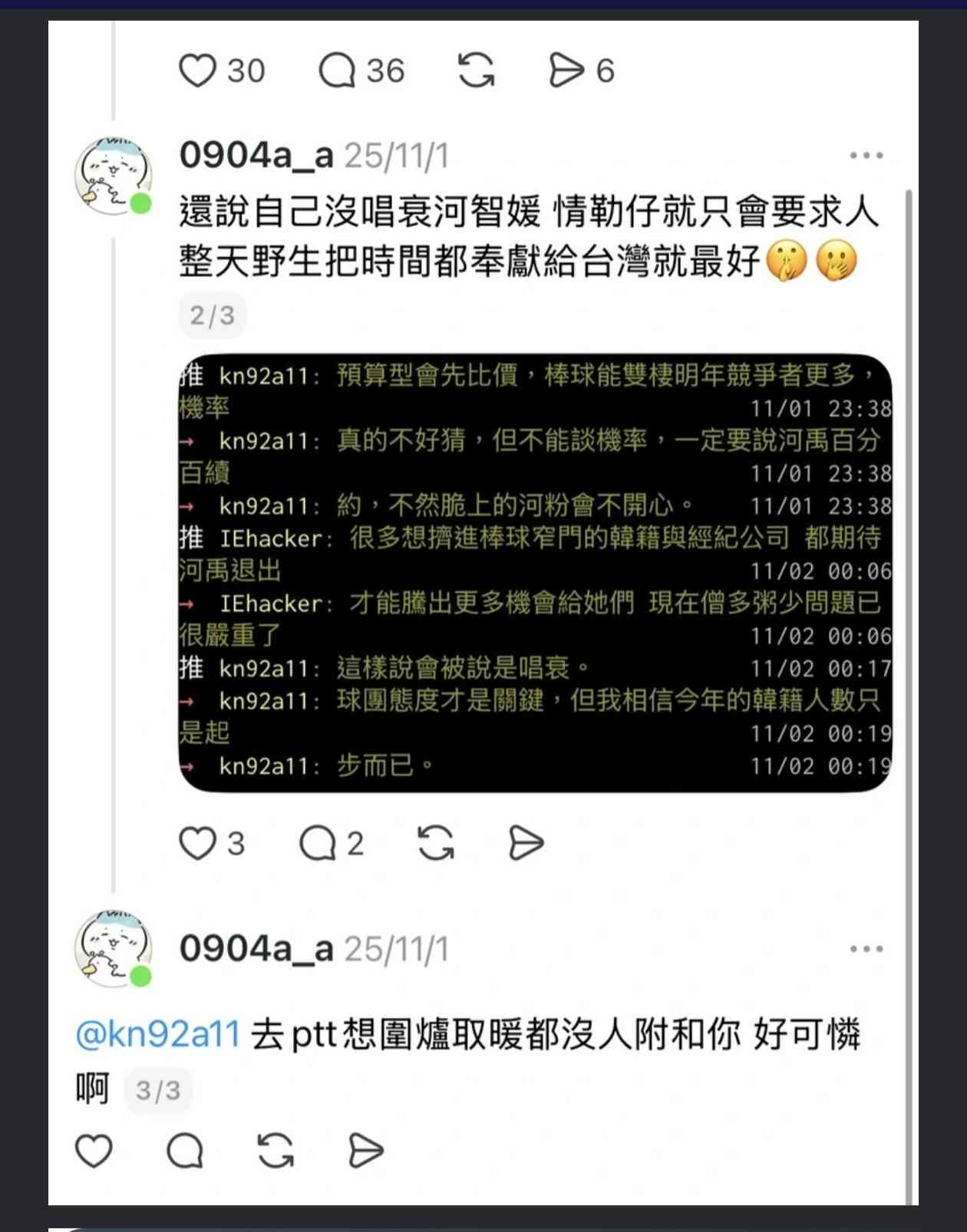This screenshot has height=1232, width=967.
Task: Like the 2/3 post with 3 likes
Action: (x=197, y=843)
